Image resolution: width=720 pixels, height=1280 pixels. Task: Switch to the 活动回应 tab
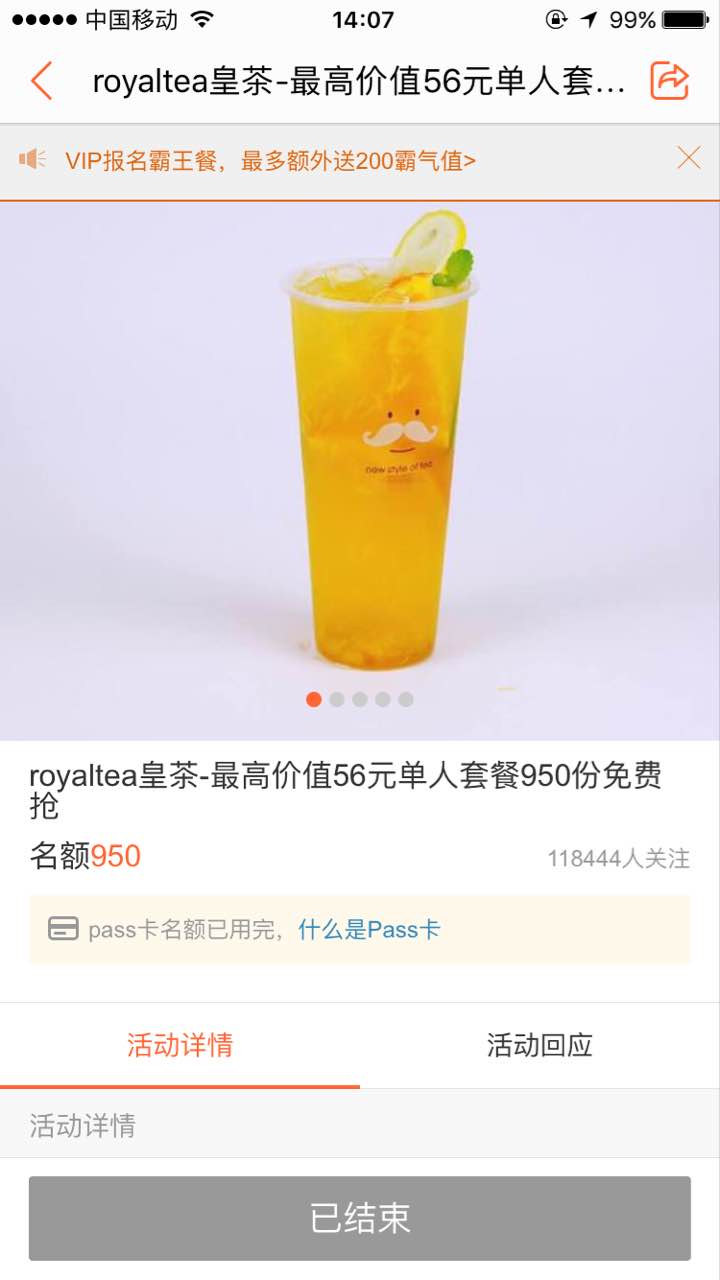point(540,1045)
